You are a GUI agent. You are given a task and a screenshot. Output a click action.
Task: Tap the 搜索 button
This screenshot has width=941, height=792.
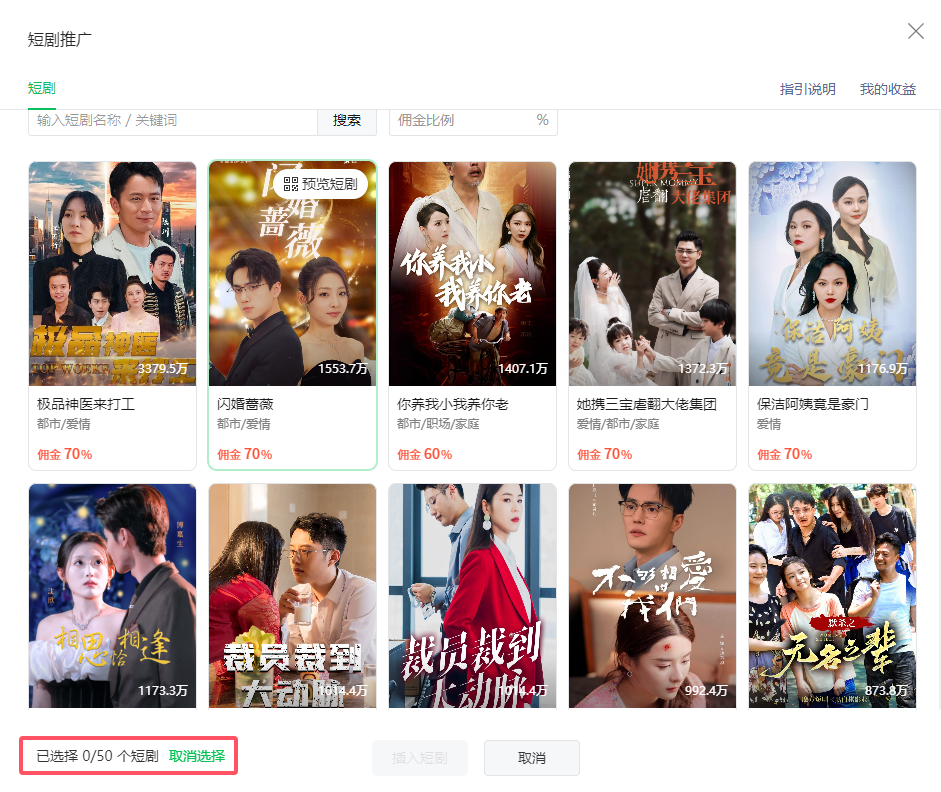(347, 120)
